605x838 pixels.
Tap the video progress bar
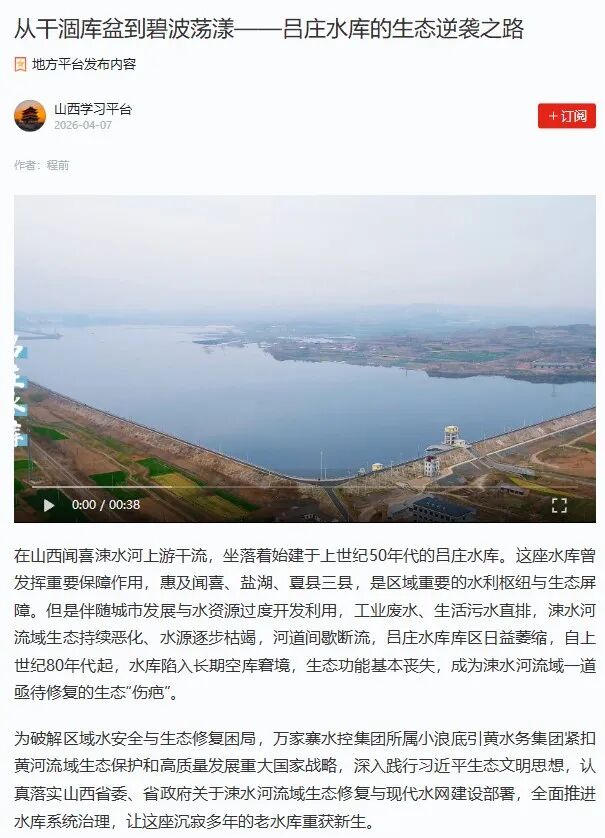click(x=300, y=487)
